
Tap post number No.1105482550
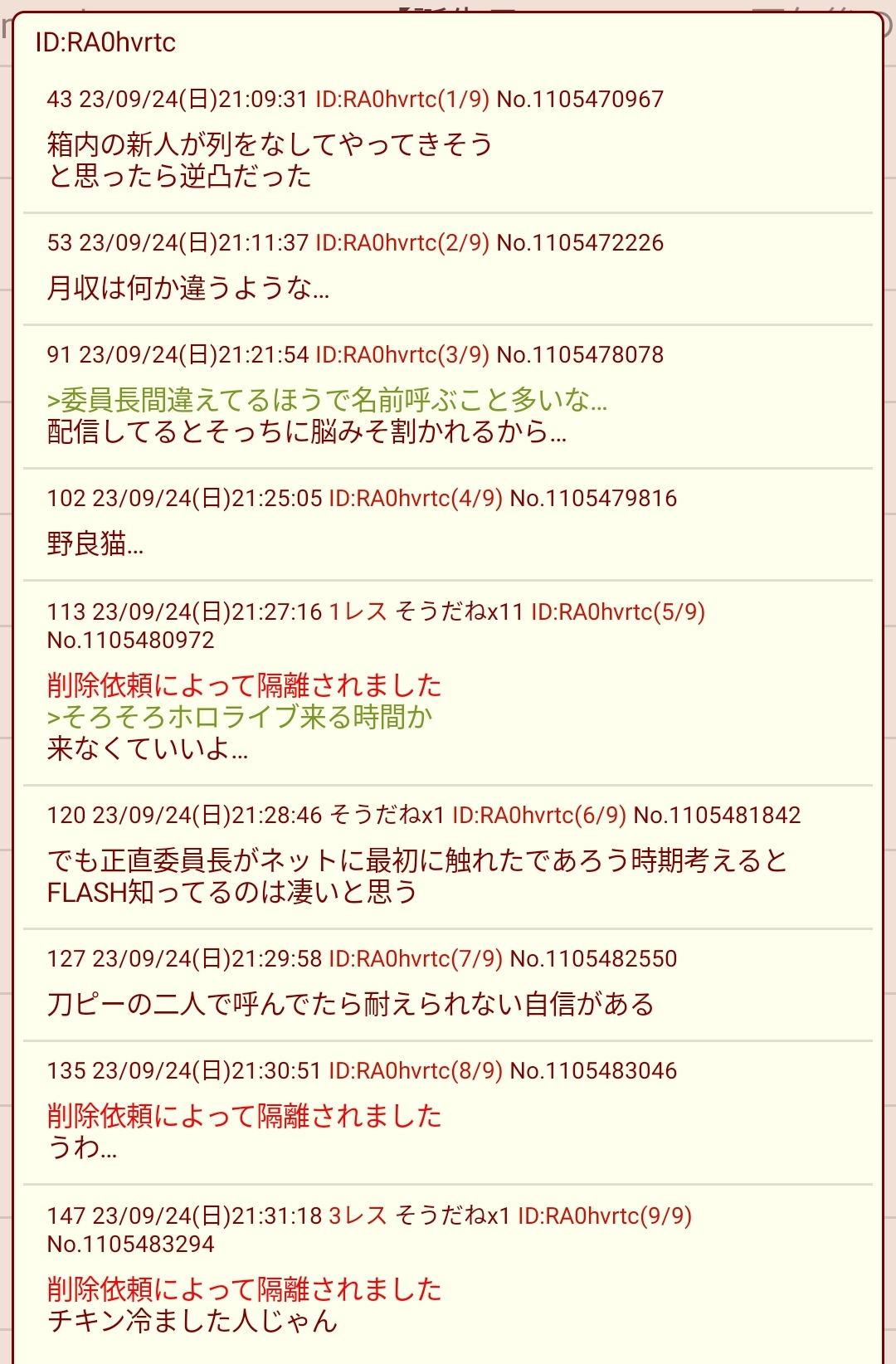click(x=593, y=959)
